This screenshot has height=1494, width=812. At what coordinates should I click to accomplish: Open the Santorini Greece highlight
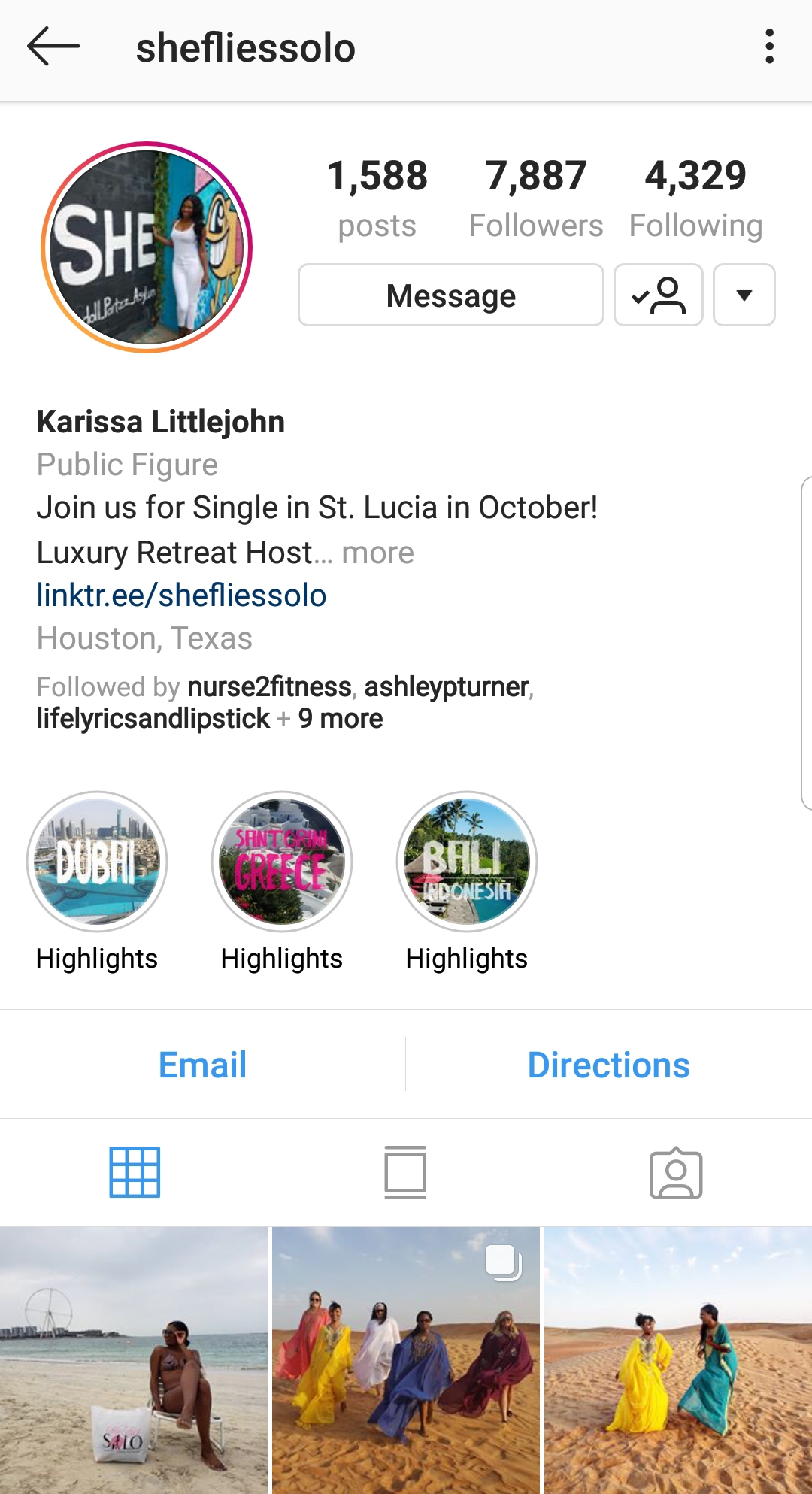click(x=282, y=862)
